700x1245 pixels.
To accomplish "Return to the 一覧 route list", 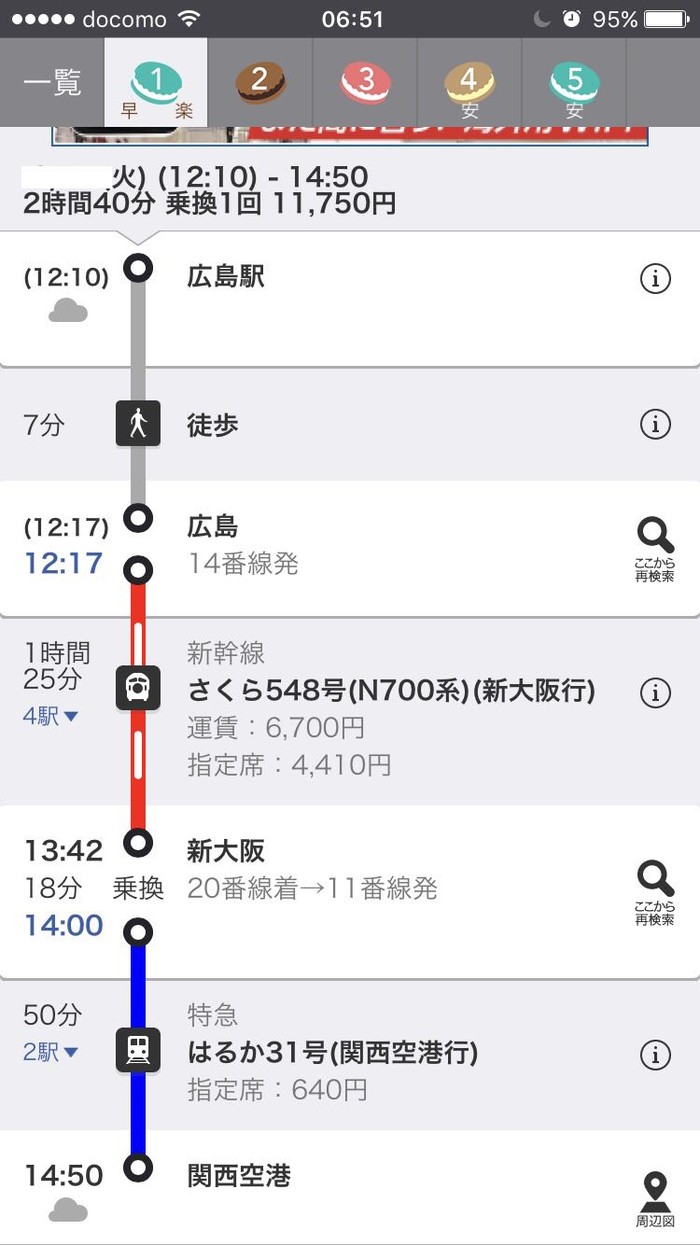I will [52, 82].
